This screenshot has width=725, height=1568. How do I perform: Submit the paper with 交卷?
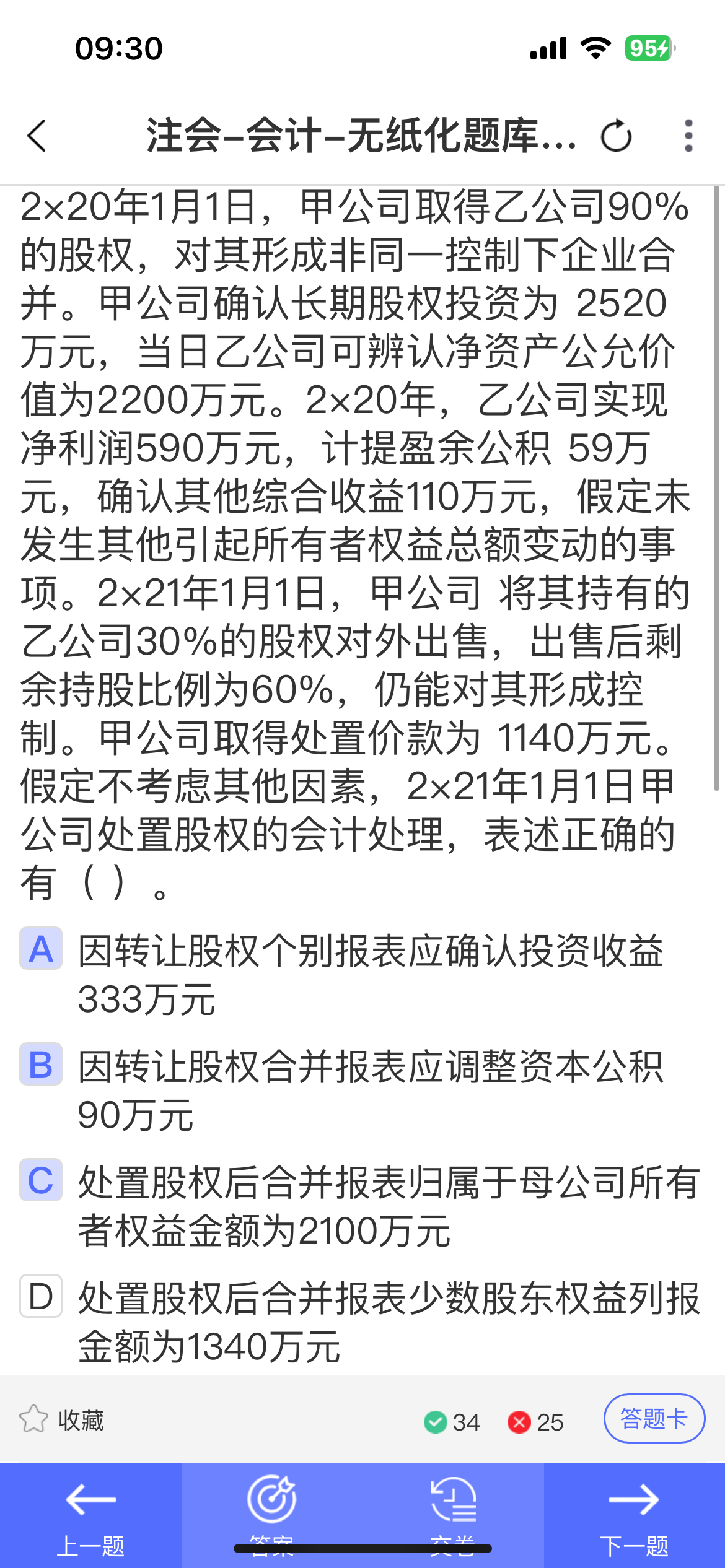453,1514
